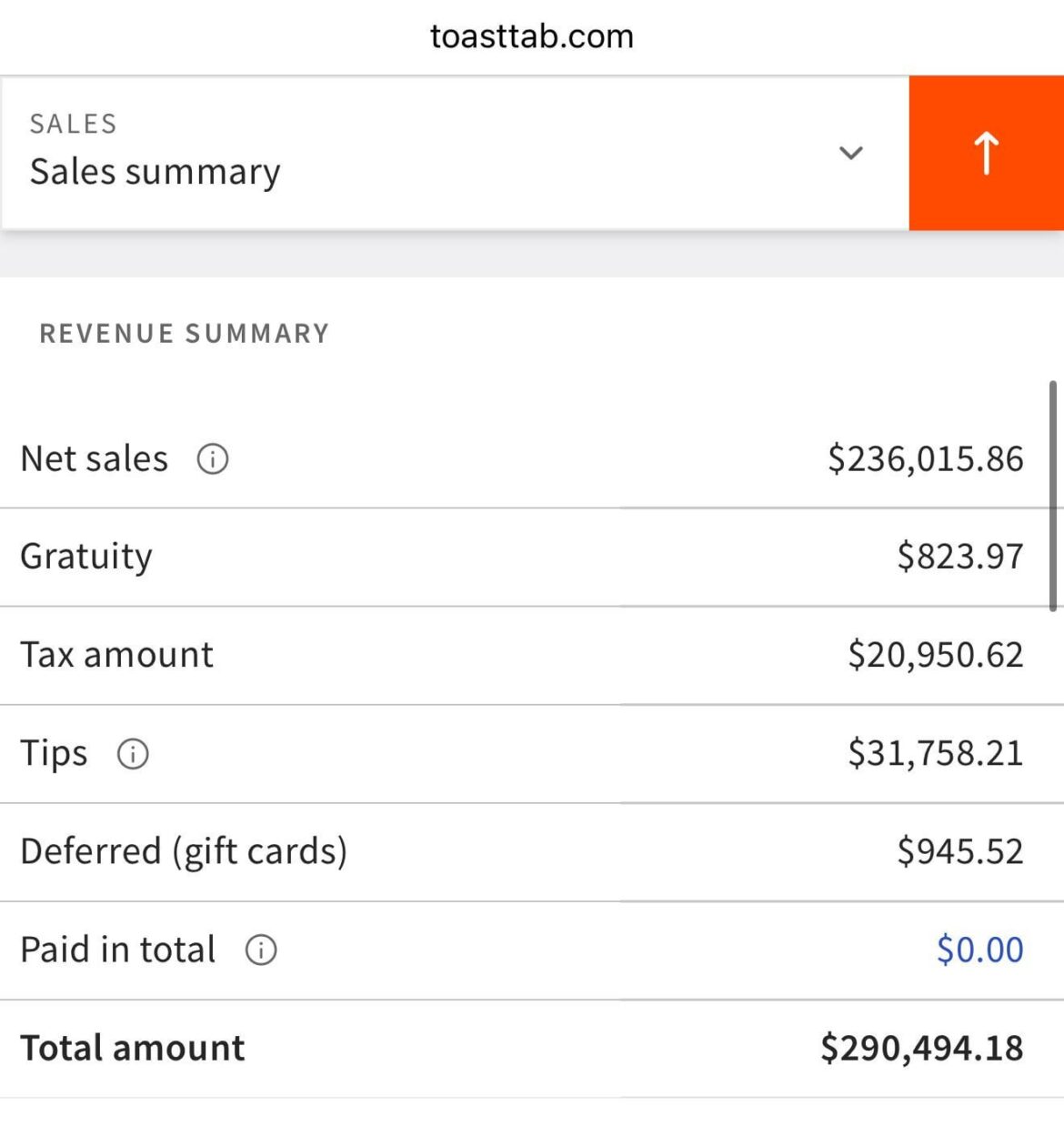Select the info circle beside Net sales
This screenshot has height=1136, width=1064.
coord(212,460)
